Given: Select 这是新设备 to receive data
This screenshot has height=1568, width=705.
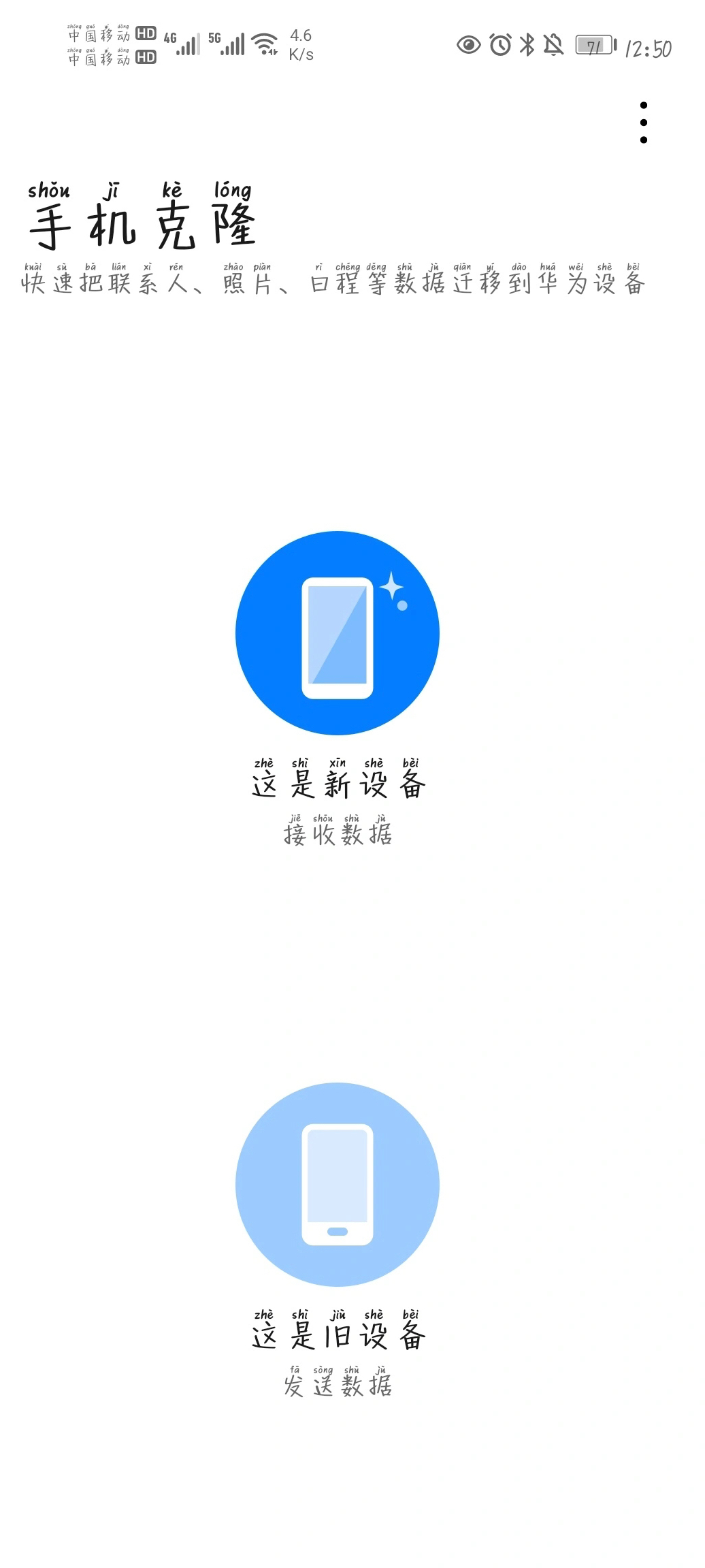Looking at the screenshot, I should 337,634.
